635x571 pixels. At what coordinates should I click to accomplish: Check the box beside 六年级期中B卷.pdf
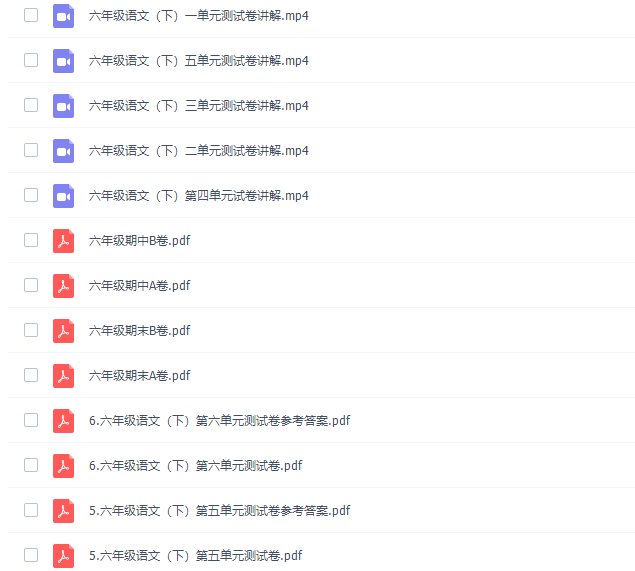[31, 240]
